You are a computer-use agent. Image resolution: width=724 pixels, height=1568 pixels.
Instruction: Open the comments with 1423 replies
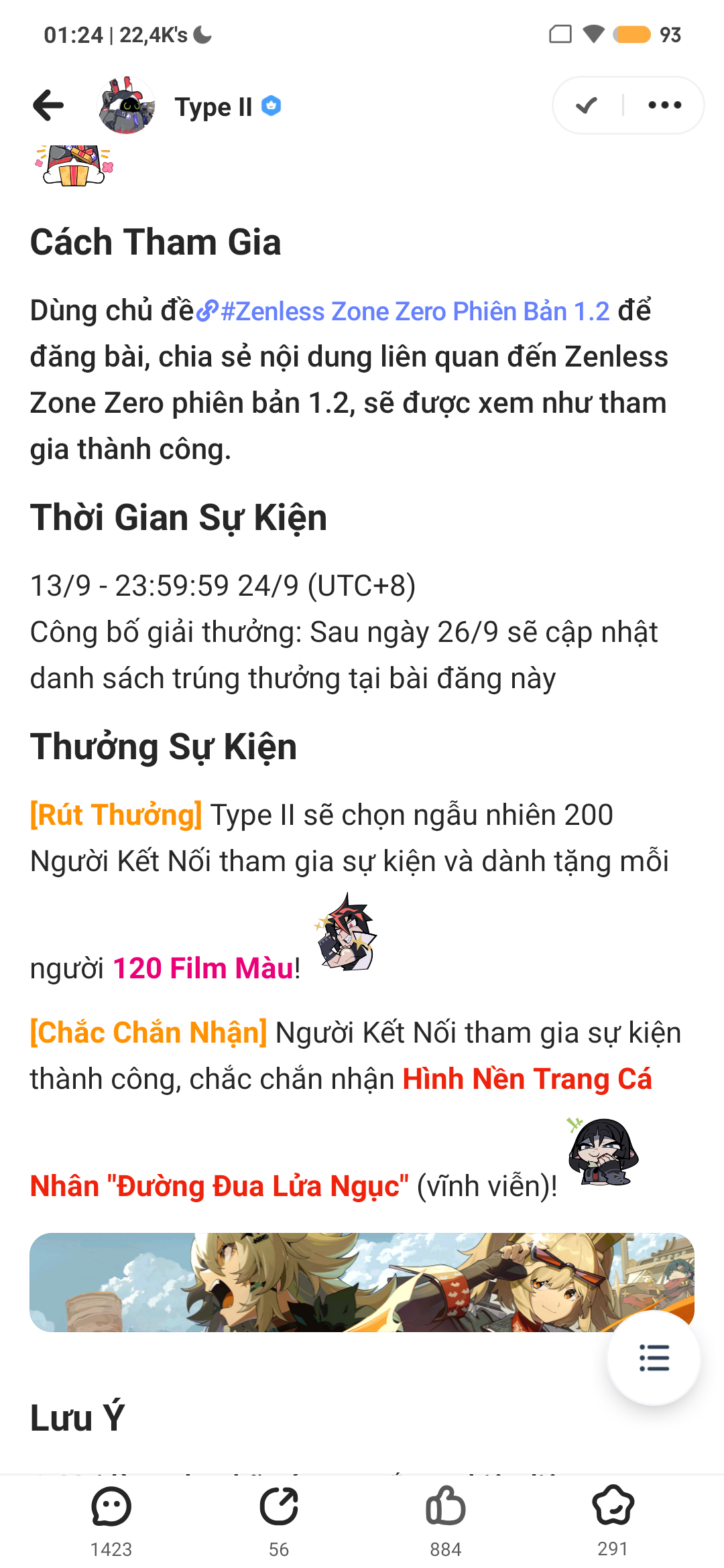click(x=111, y=1518)
